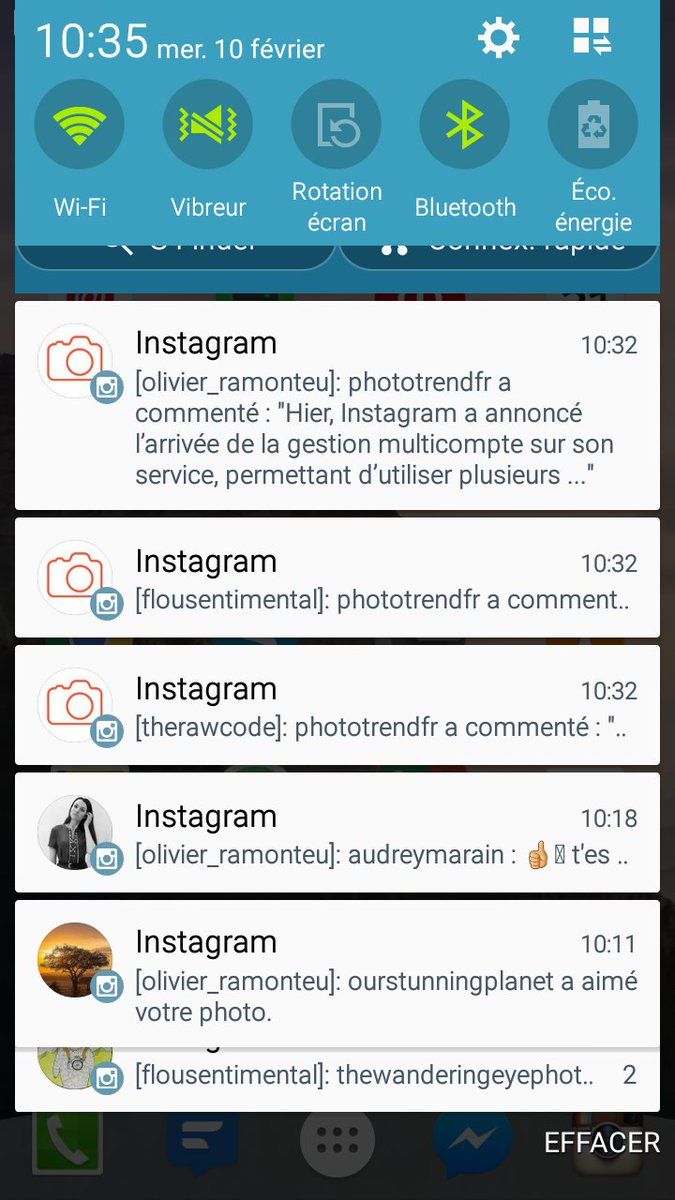Enable Rotation écran

(336, 125)
